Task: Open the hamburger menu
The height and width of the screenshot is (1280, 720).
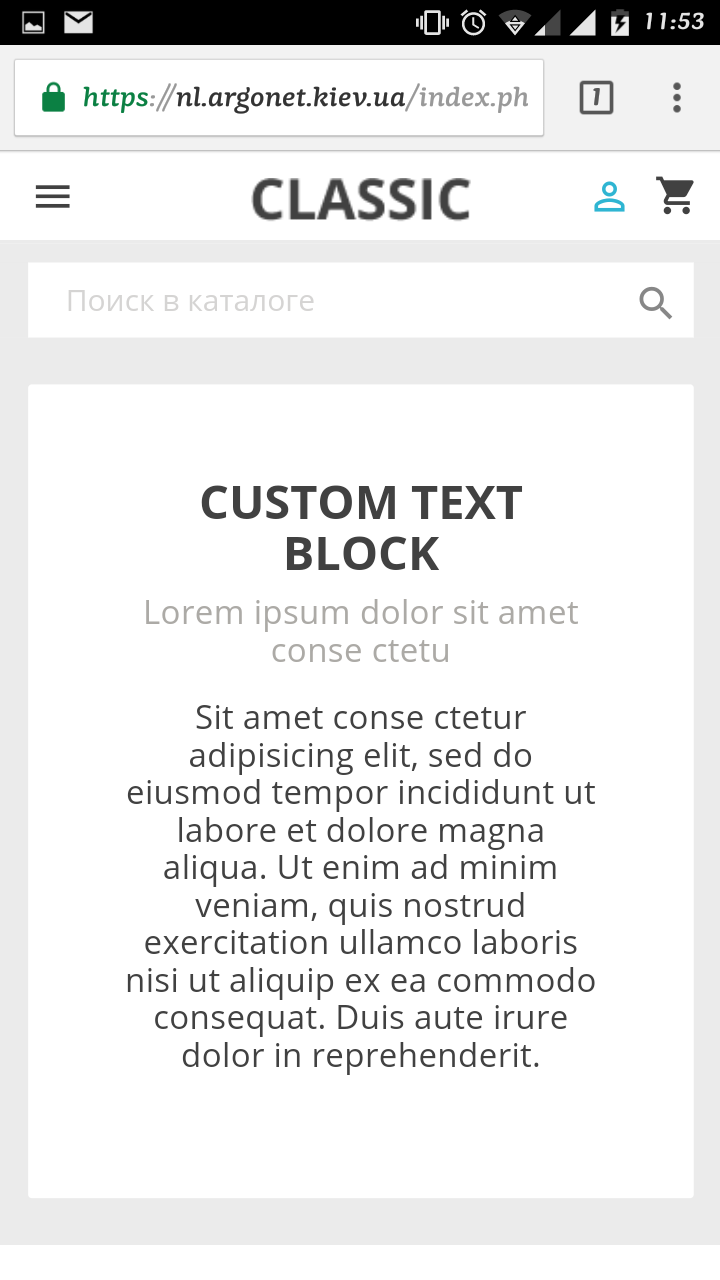Action: 53,197
